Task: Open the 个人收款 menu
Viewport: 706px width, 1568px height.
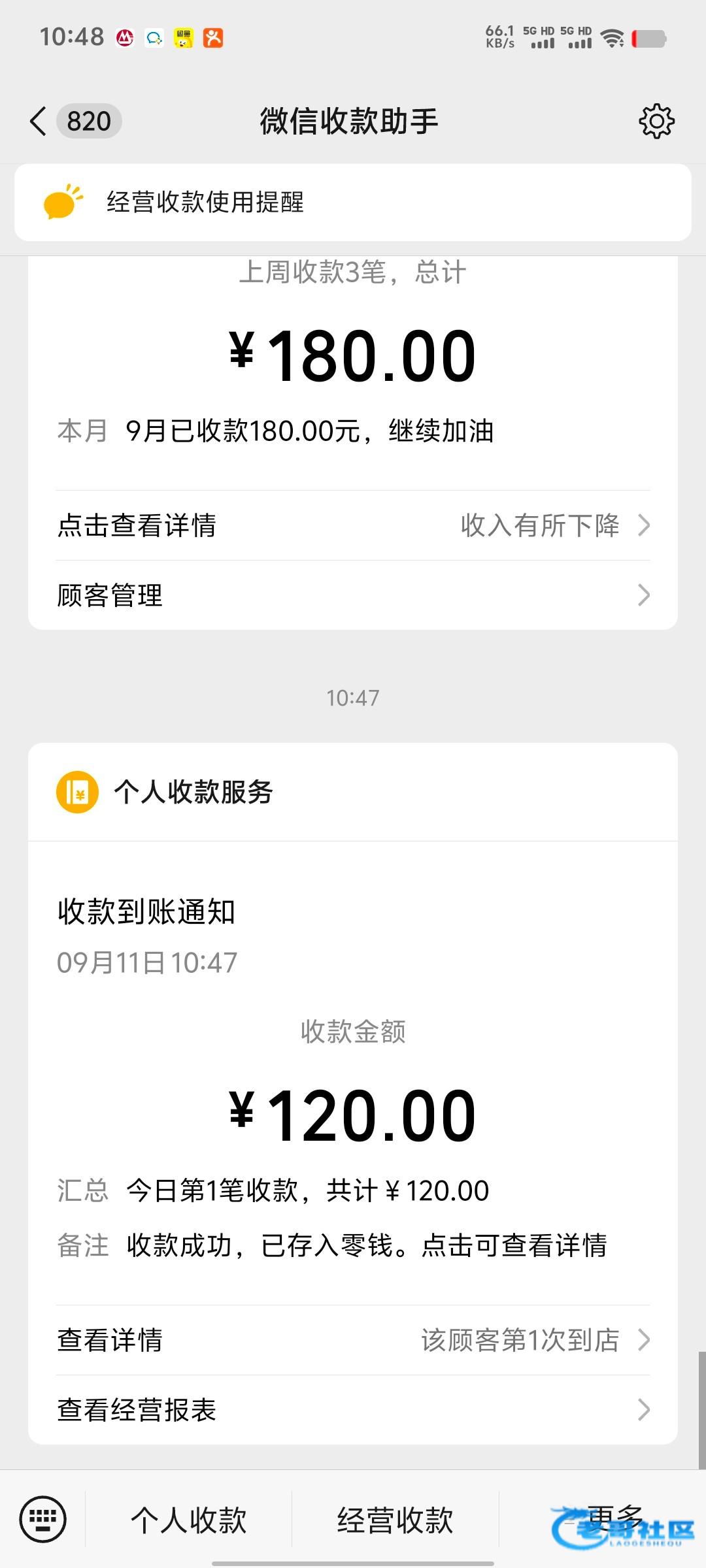Action: pos(189,1520)
